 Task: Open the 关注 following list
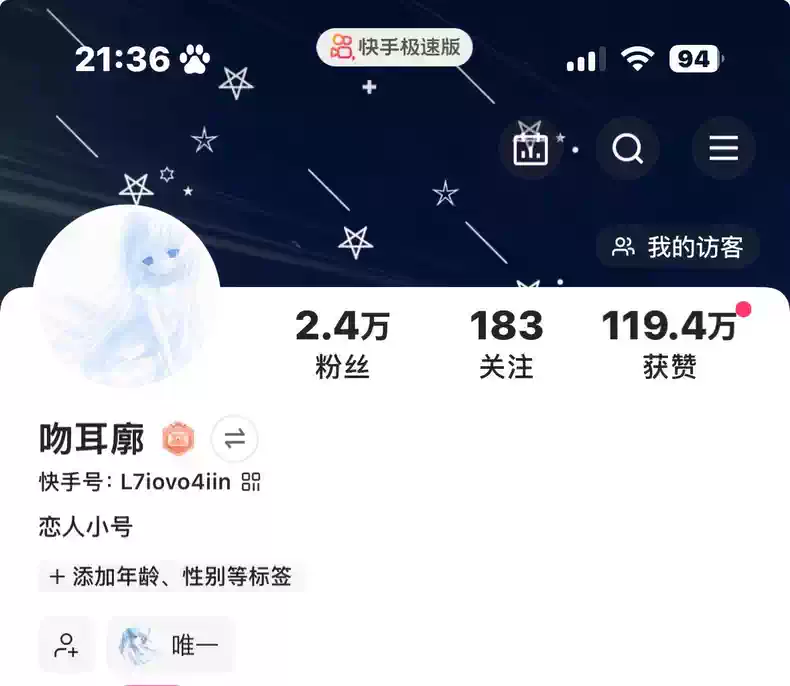tap(506, 343)
